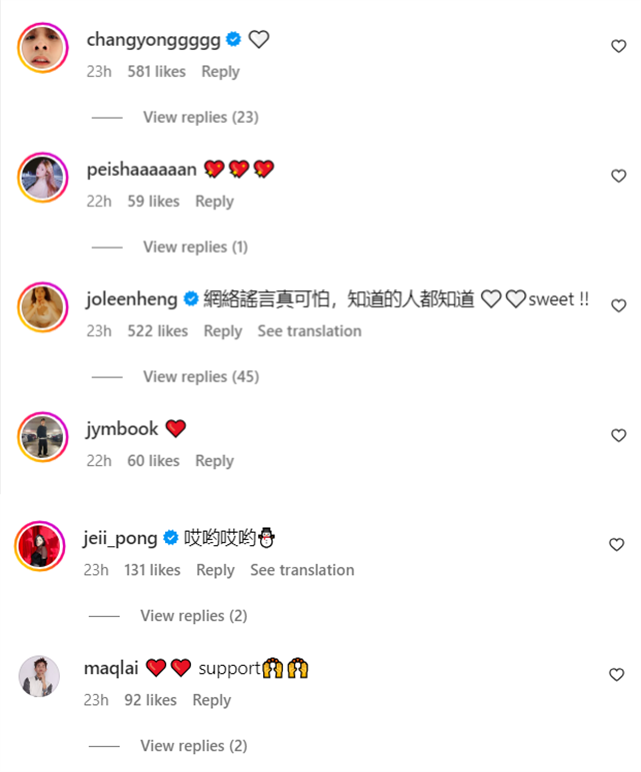Reply to the comment by peishaaaaaan

(x=214, y=201)
